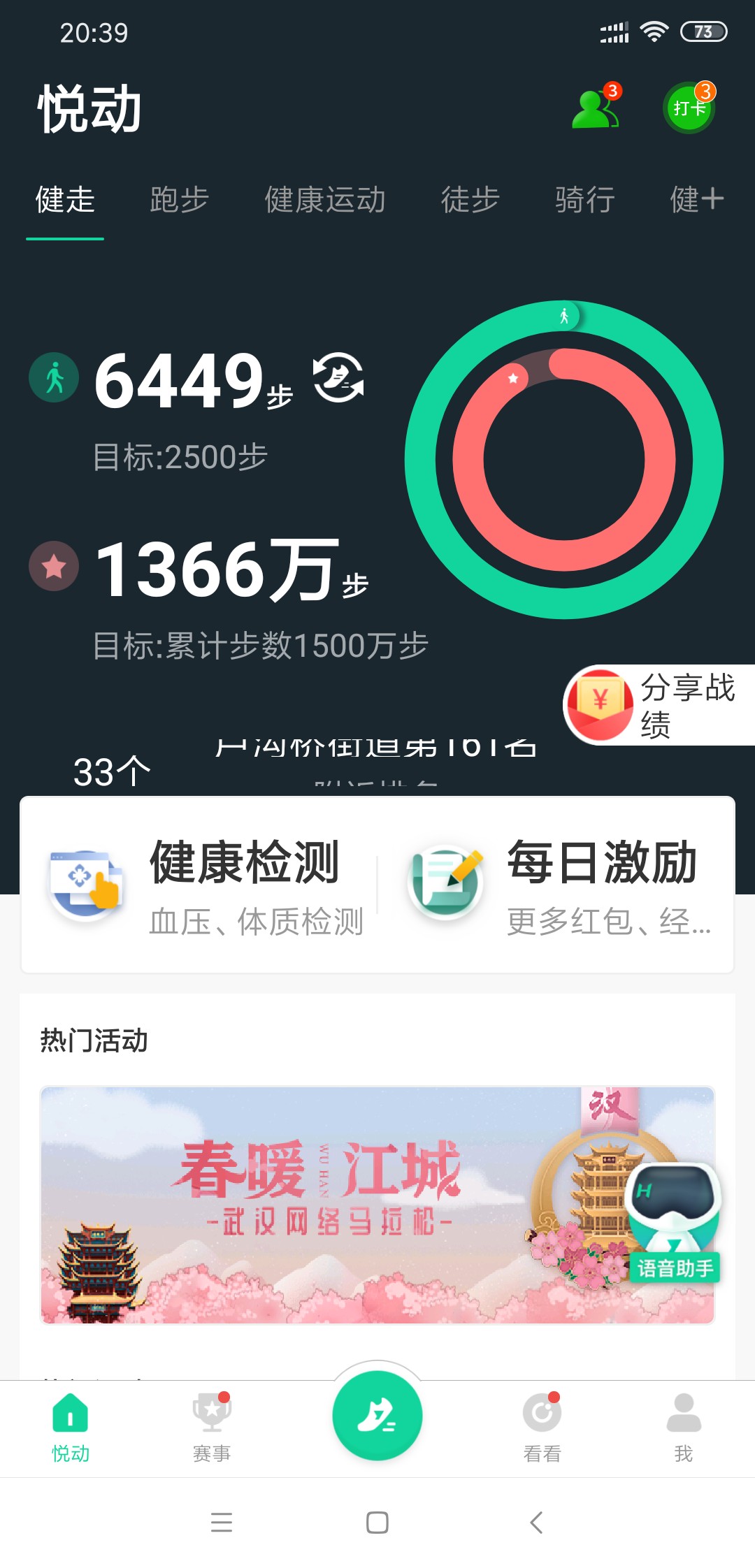Viewport: 755px width, 1568px height.
Task: Select the 徒步 tab
Action: [470, 200]
